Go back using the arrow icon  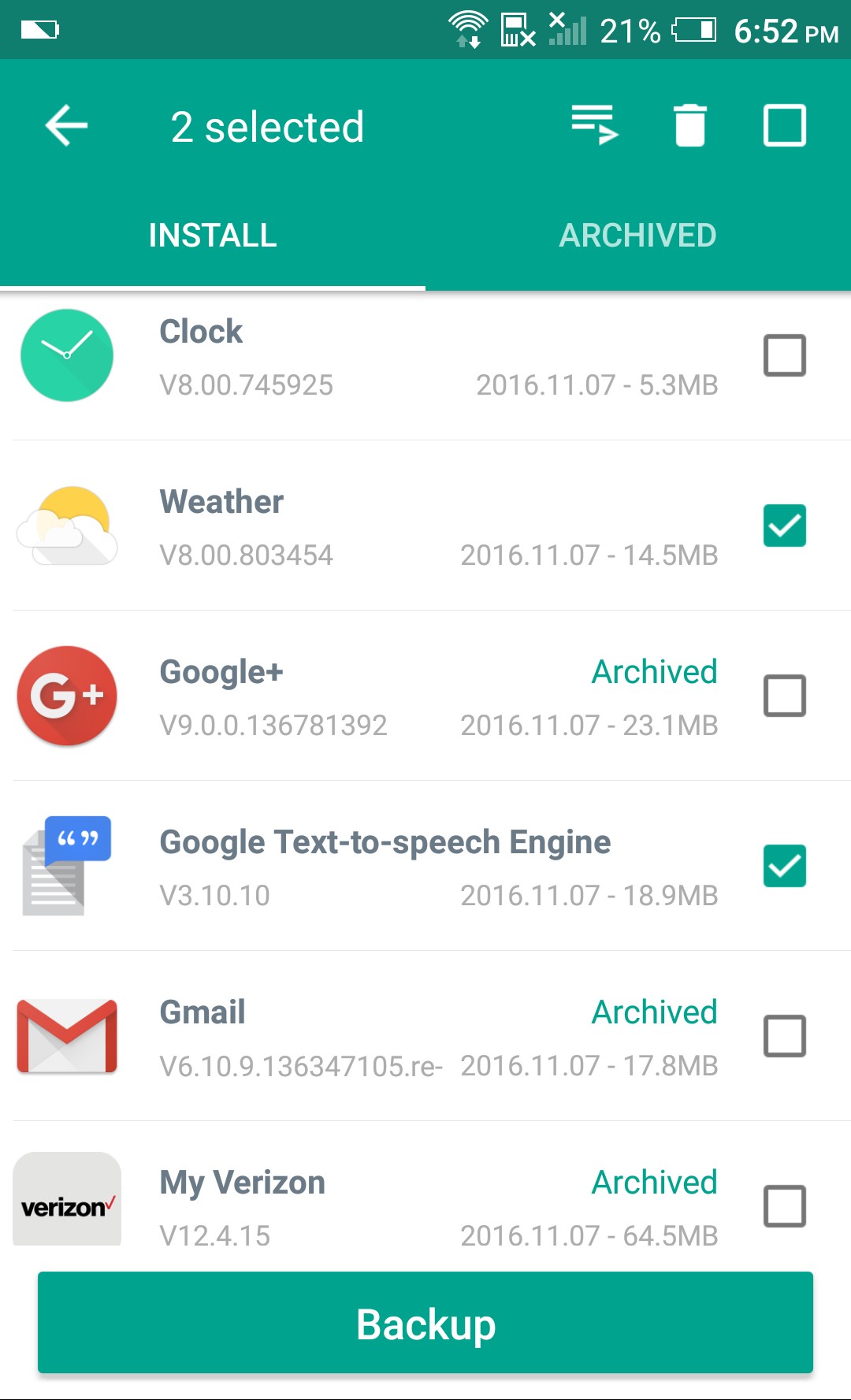tap(66, 126)
